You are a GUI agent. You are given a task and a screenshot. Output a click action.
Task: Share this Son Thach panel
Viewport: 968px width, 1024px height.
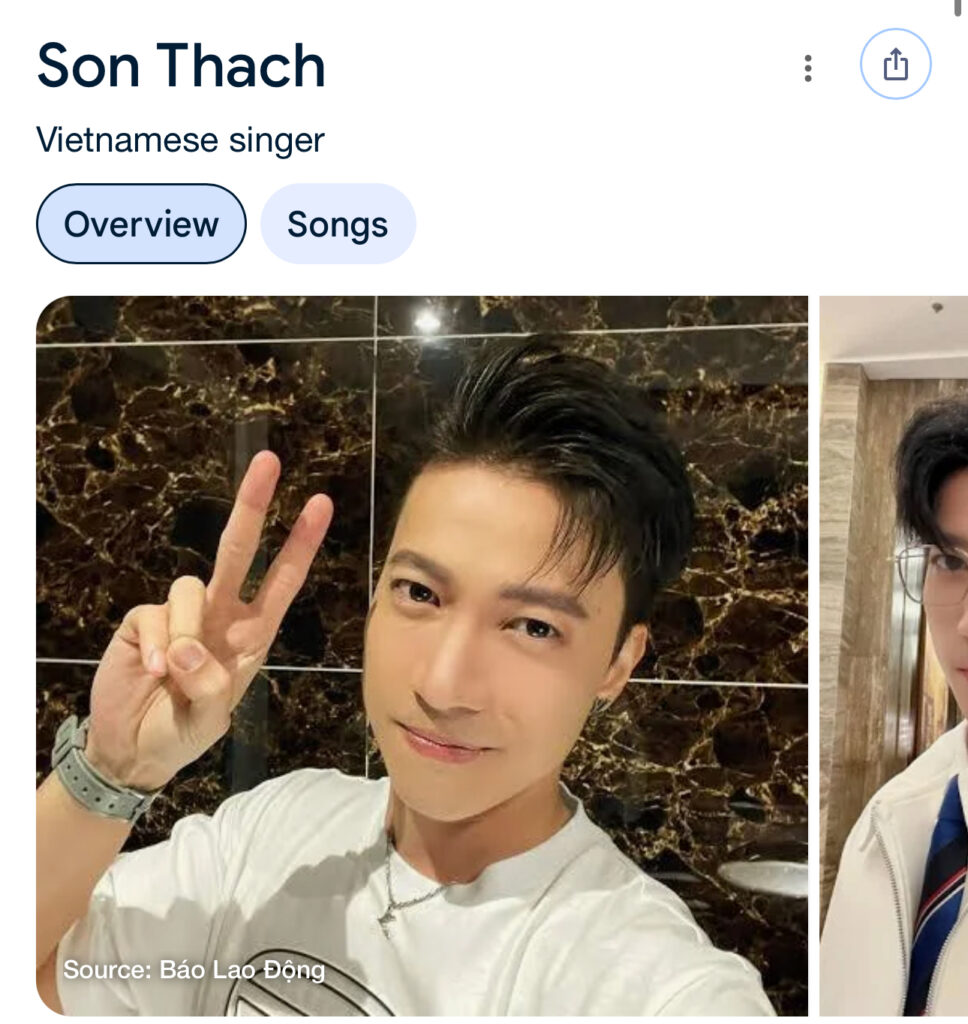(895, 65)
